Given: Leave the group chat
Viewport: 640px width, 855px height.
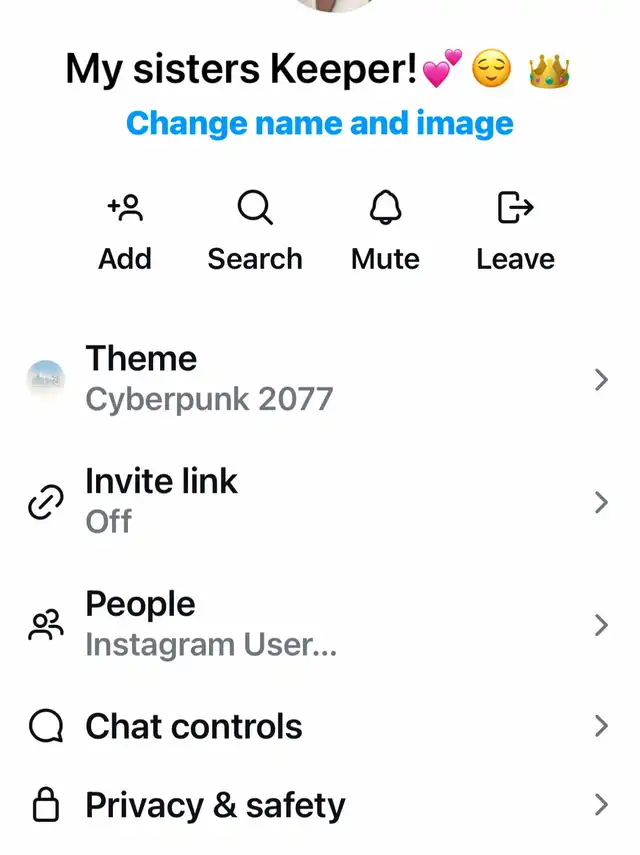Looking at the screenshot, I should pyautogui.click(x=515, y=232).
